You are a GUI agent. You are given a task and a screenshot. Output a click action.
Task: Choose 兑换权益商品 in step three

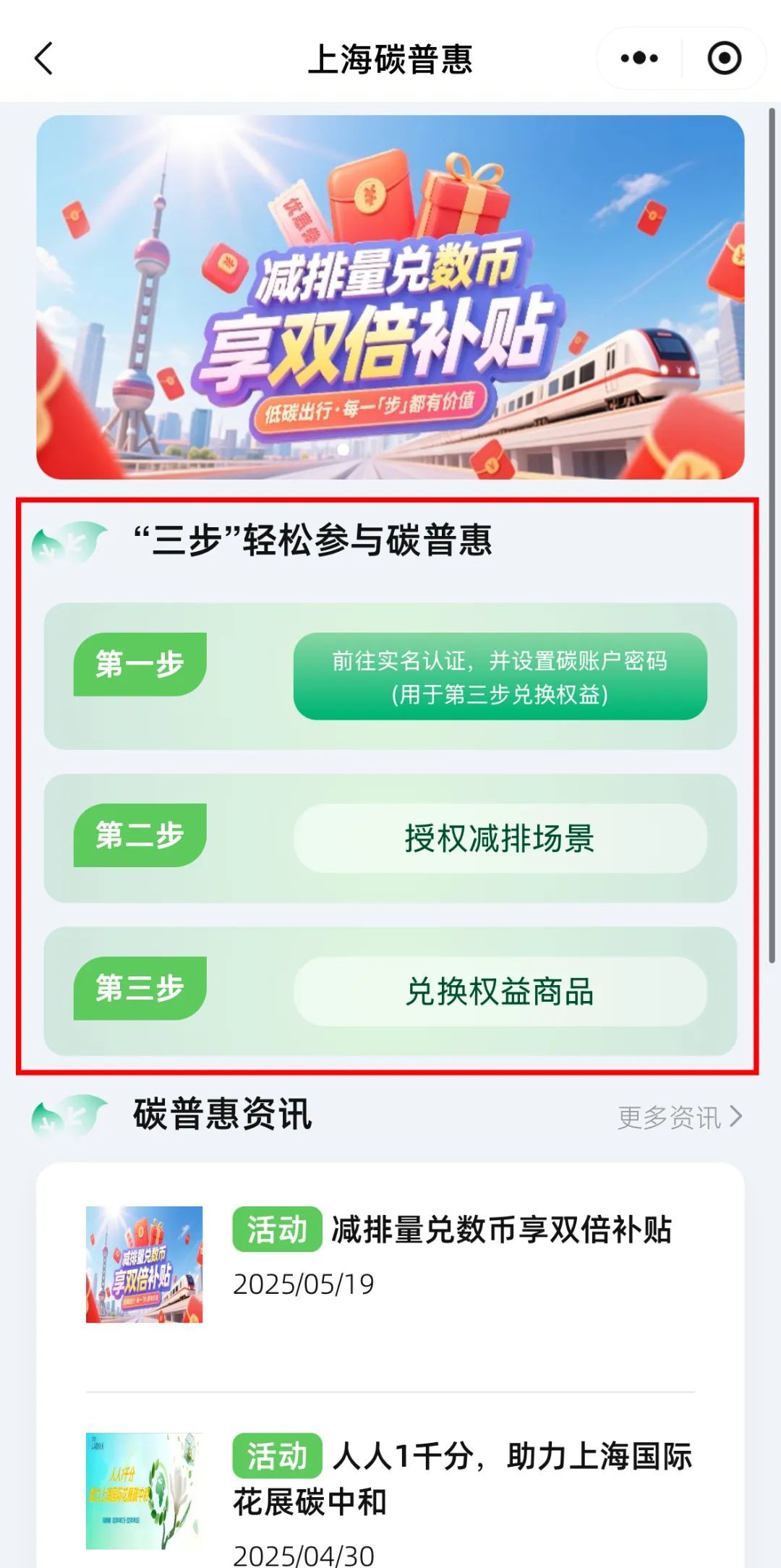click(x=500, y=992)
